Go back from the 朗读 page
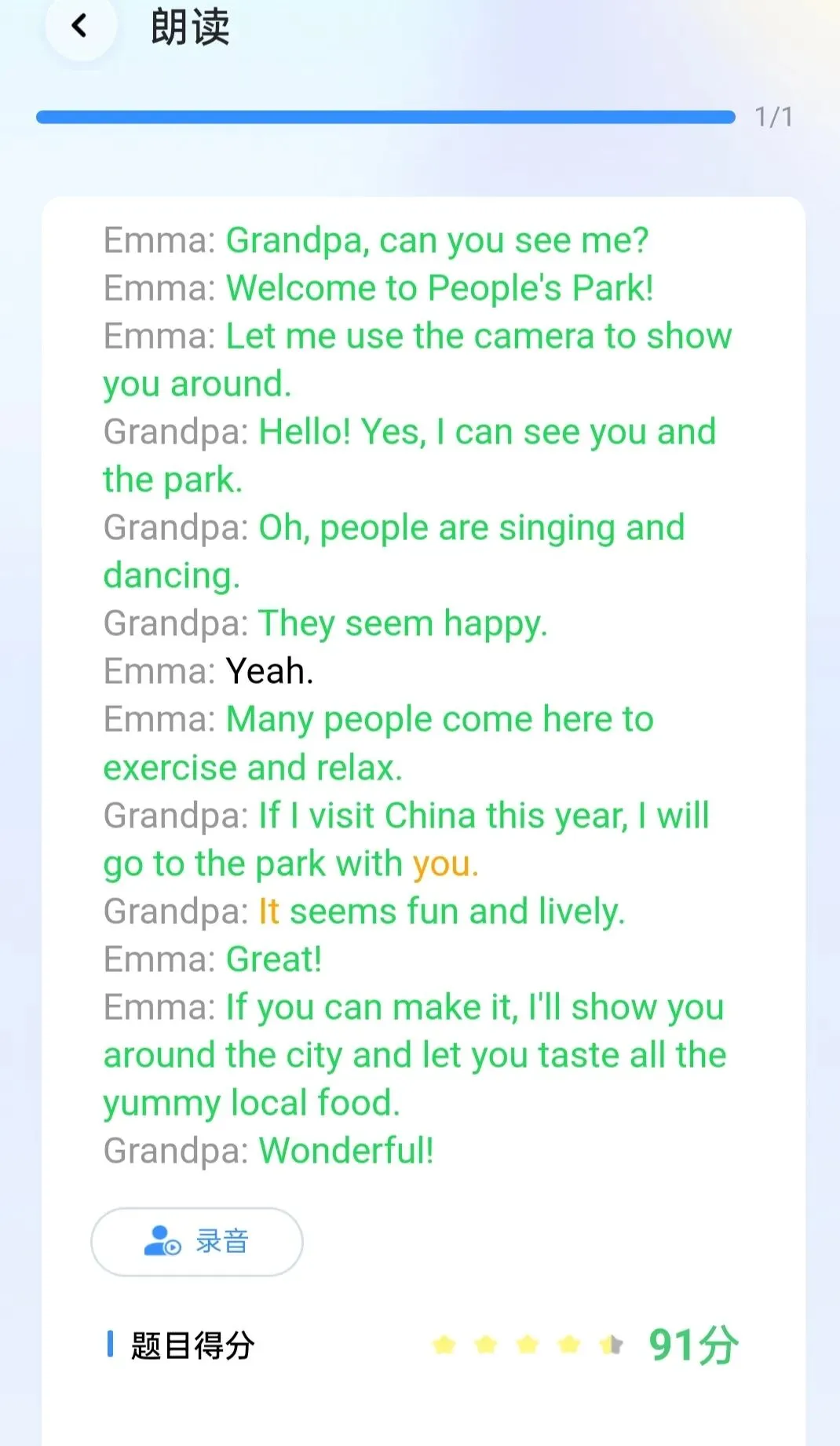The width and height of the screenshot is (840, 1446). pos(80,26)
